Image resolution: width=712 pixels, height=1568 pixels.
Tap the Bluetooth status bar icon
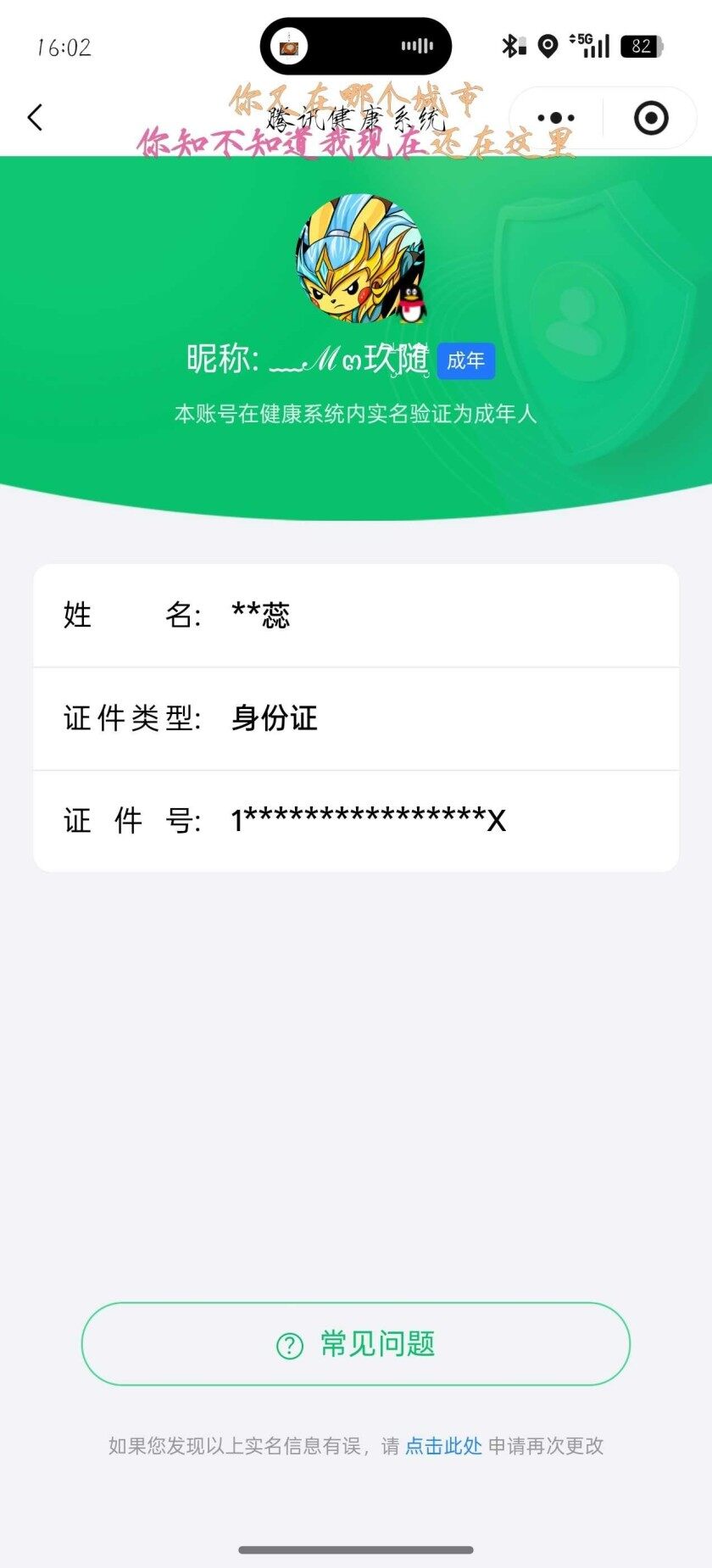click(x=512, y=46)
